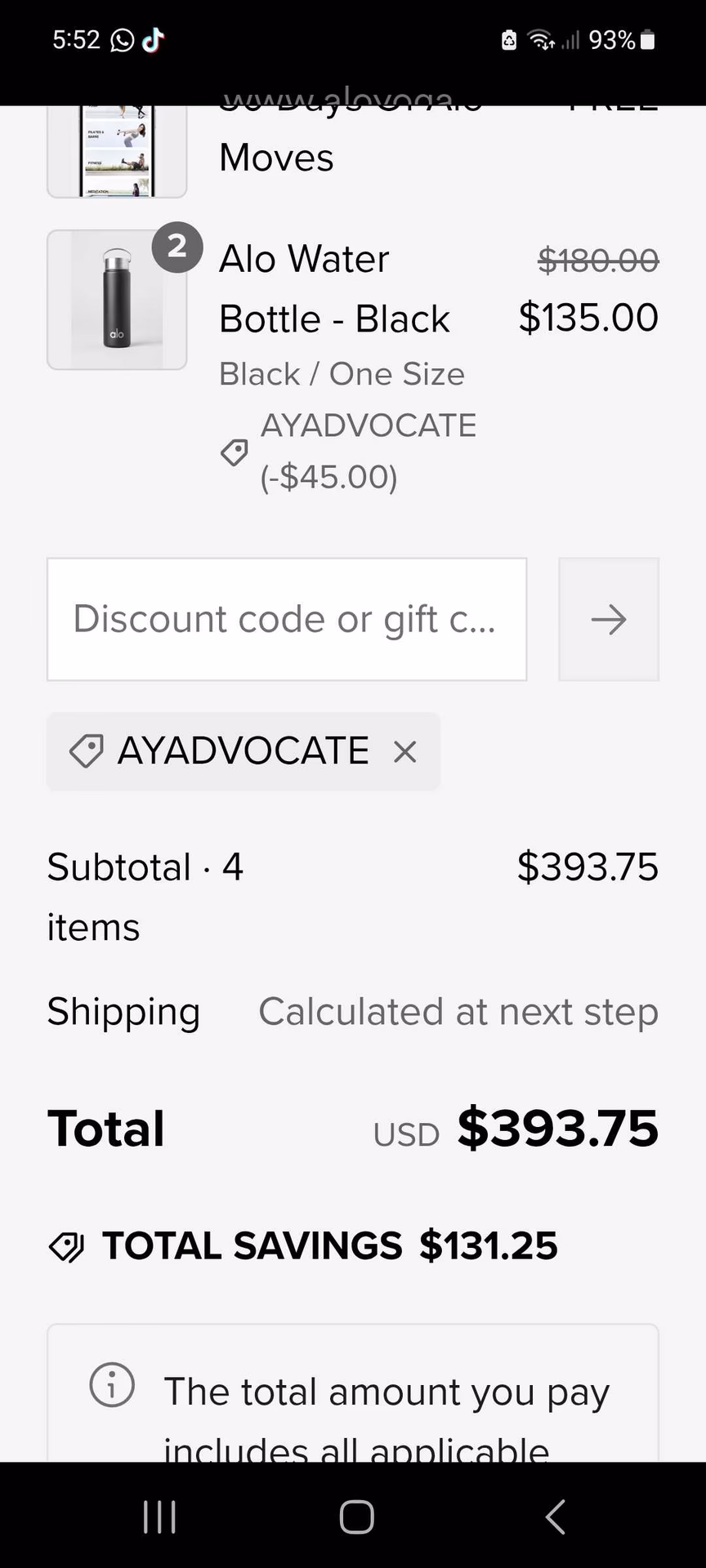The image size is (706, 1568).
Task: Remove the AYADVOCATE discount code
Action: pyautogui.click(x=405, y=751)
